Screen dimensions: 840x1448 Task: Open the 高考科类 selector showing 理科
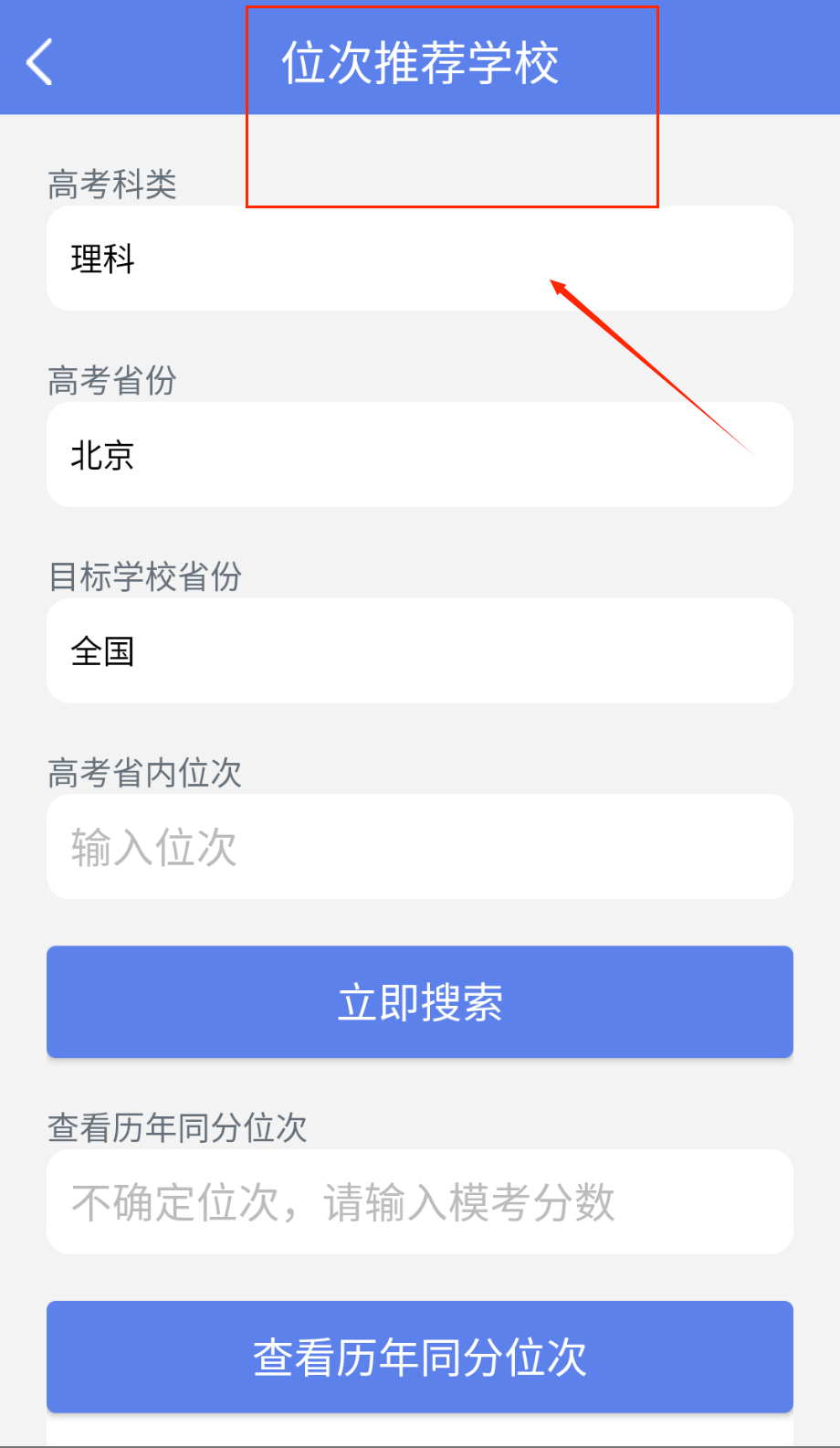[419, 259]
